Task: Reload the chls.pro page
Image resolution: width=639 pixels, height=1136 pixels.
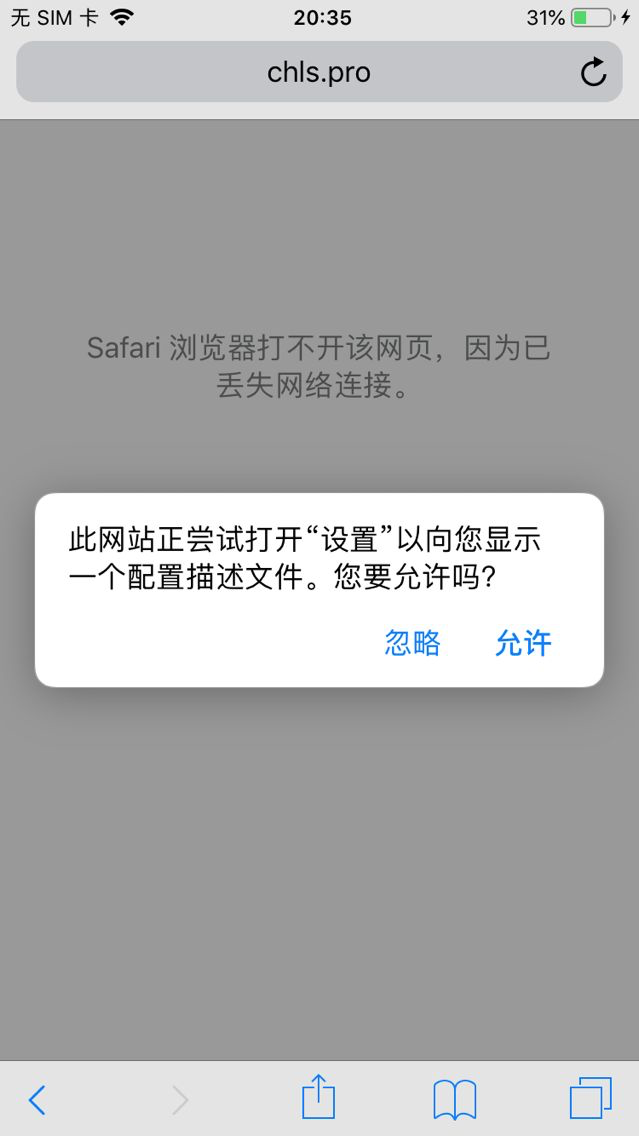Action: click(593, 72)
